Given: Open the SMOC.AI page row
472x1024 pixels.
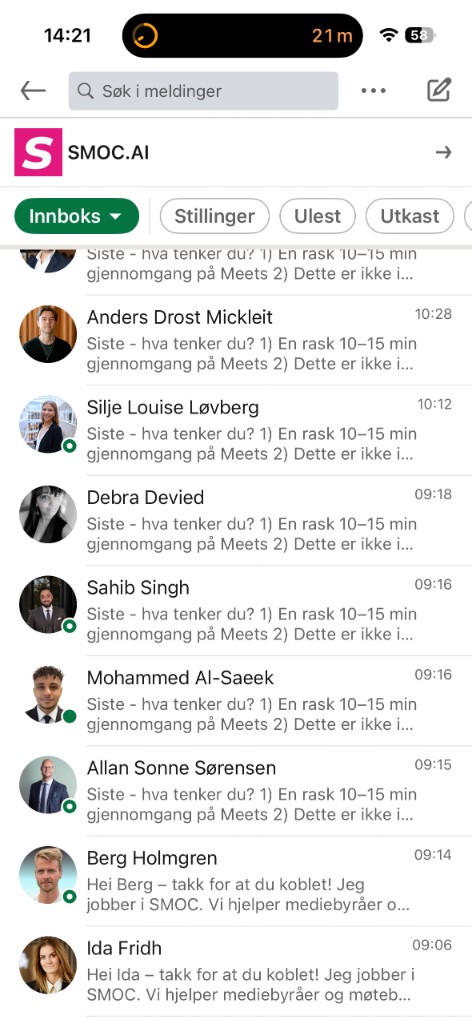Looking at the screenshot, I should tap(236, 152).
